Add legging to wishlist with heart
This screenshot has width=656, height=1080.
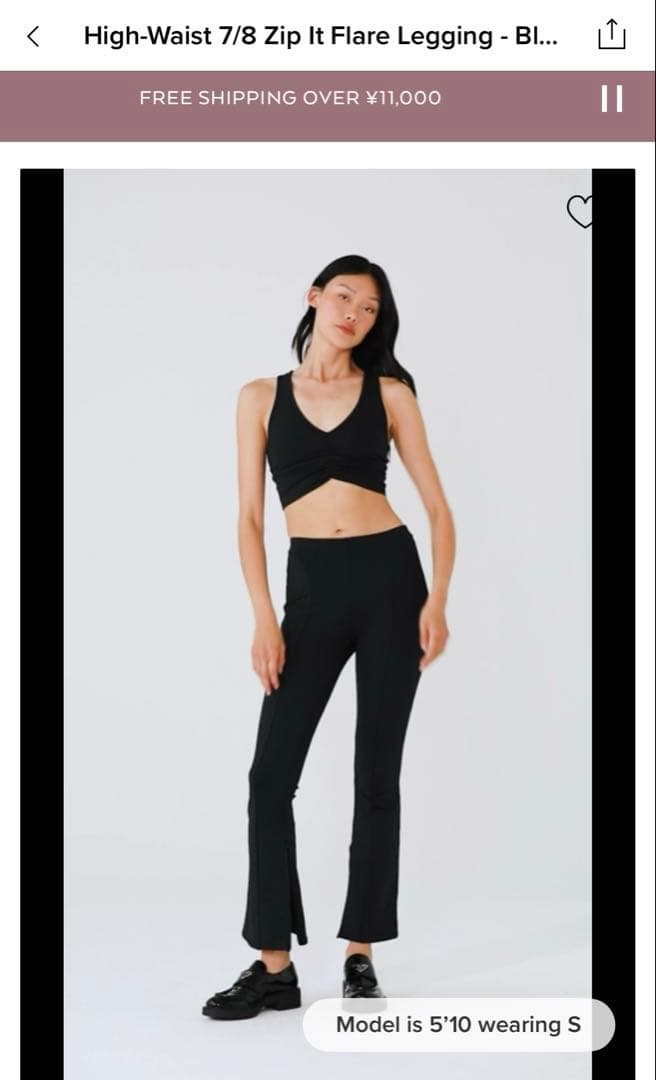click(x=580, y=211)
